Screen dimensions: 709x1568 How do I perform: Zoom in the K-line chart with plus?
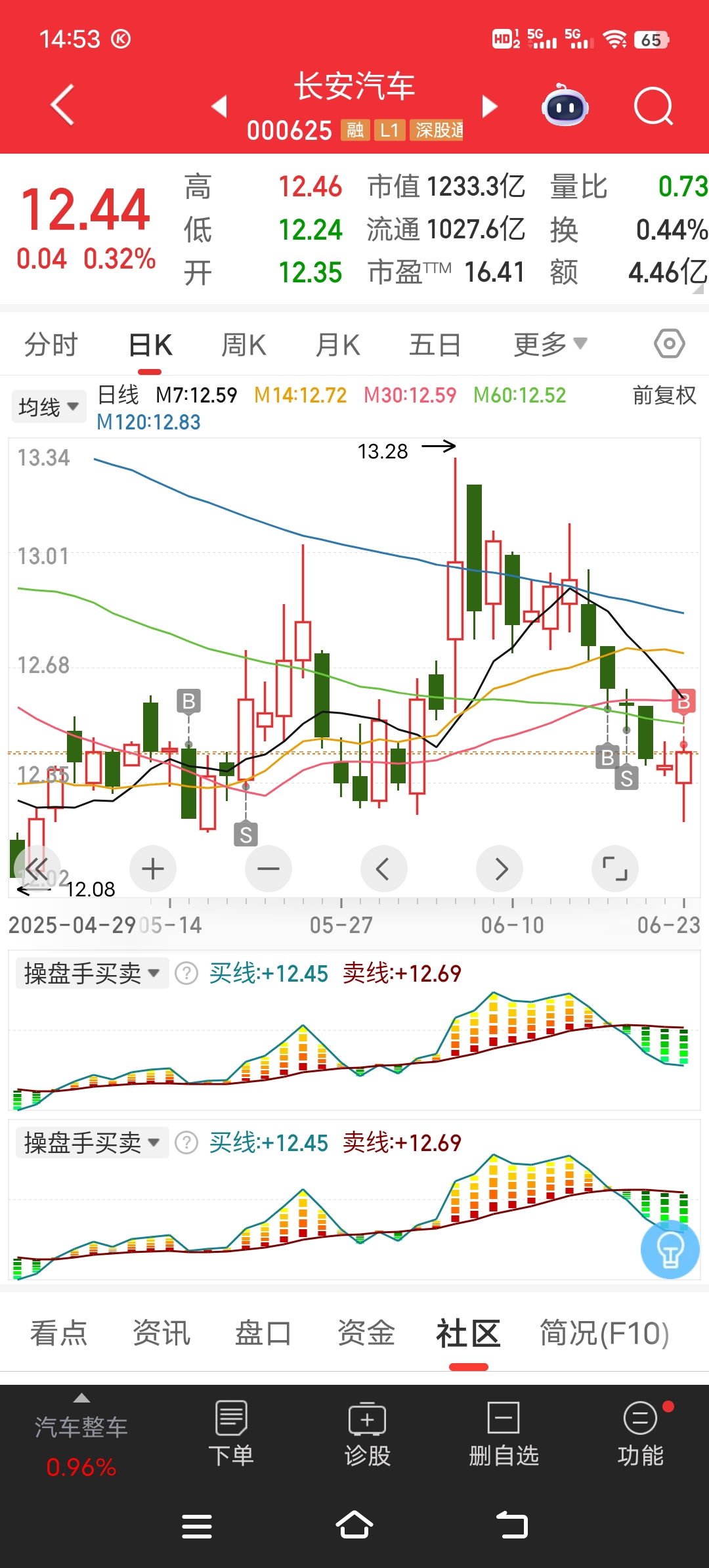coord(153,869)
